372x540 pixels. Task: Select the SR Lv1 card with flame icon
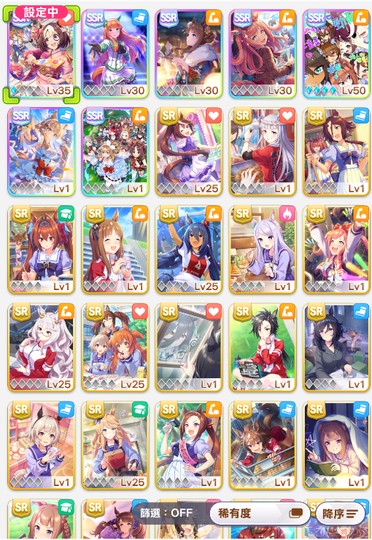(262, 250)
